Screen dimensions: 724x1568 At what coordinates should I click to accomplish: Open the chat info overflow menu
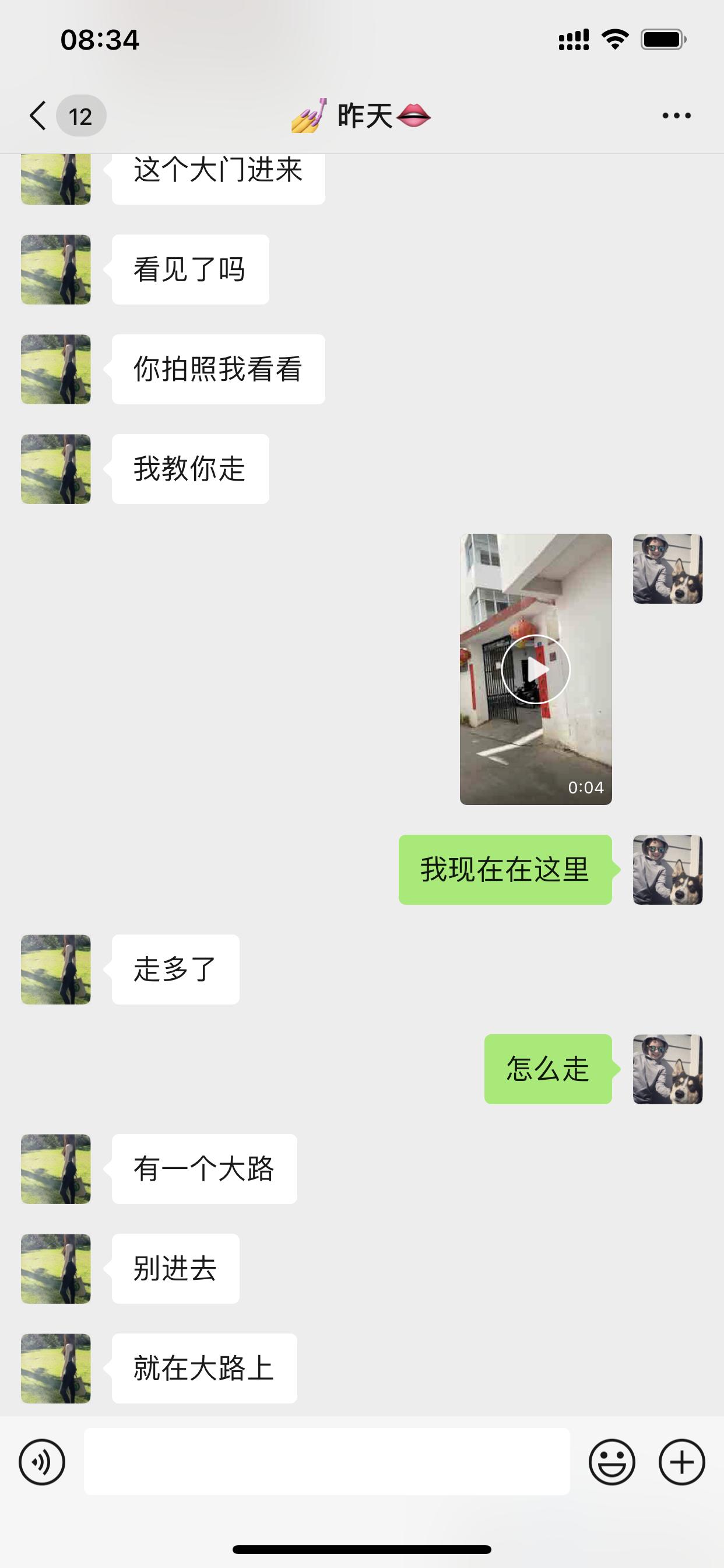[x=676, y=116]
